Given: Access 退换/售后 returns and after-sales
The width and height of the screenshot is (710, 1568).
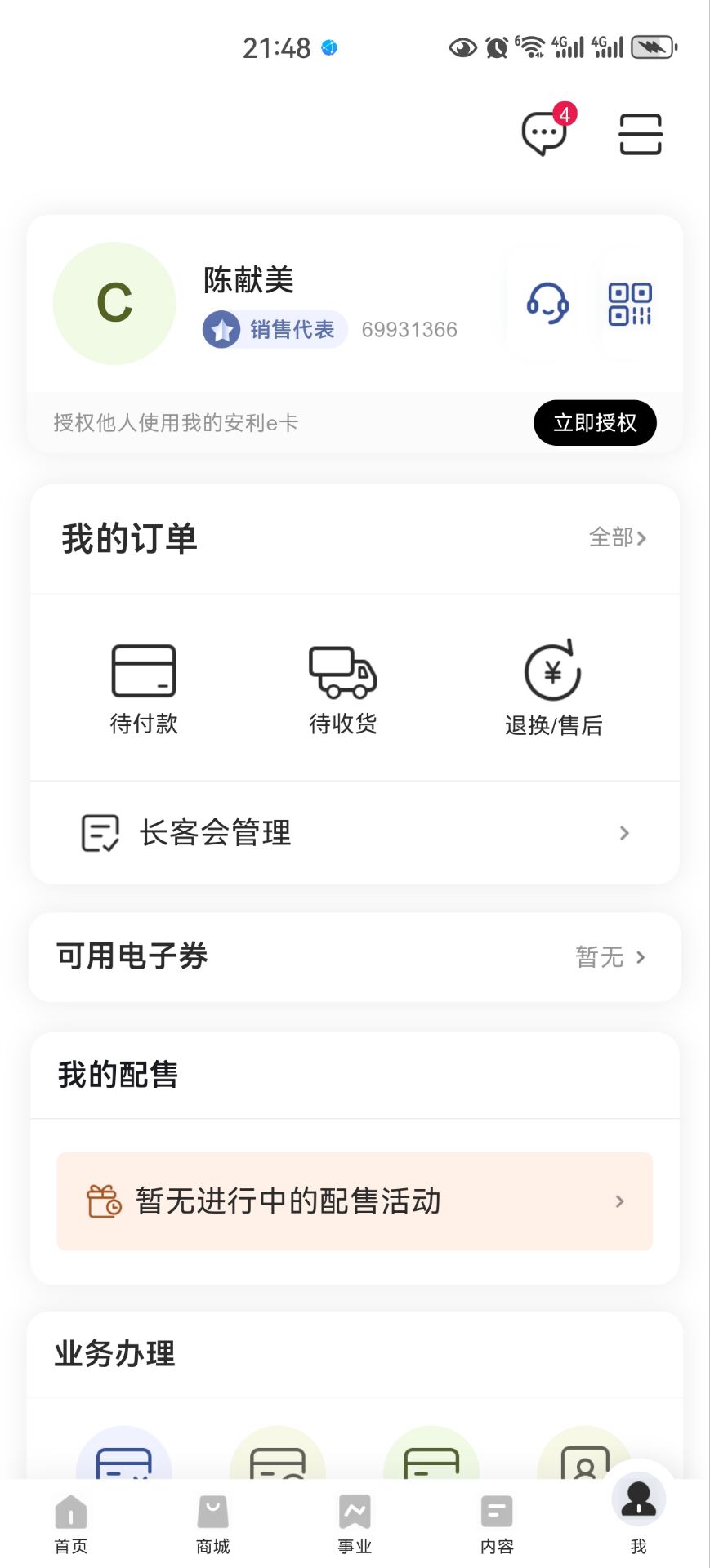Looking at the screenshot, I should [554, 686].
